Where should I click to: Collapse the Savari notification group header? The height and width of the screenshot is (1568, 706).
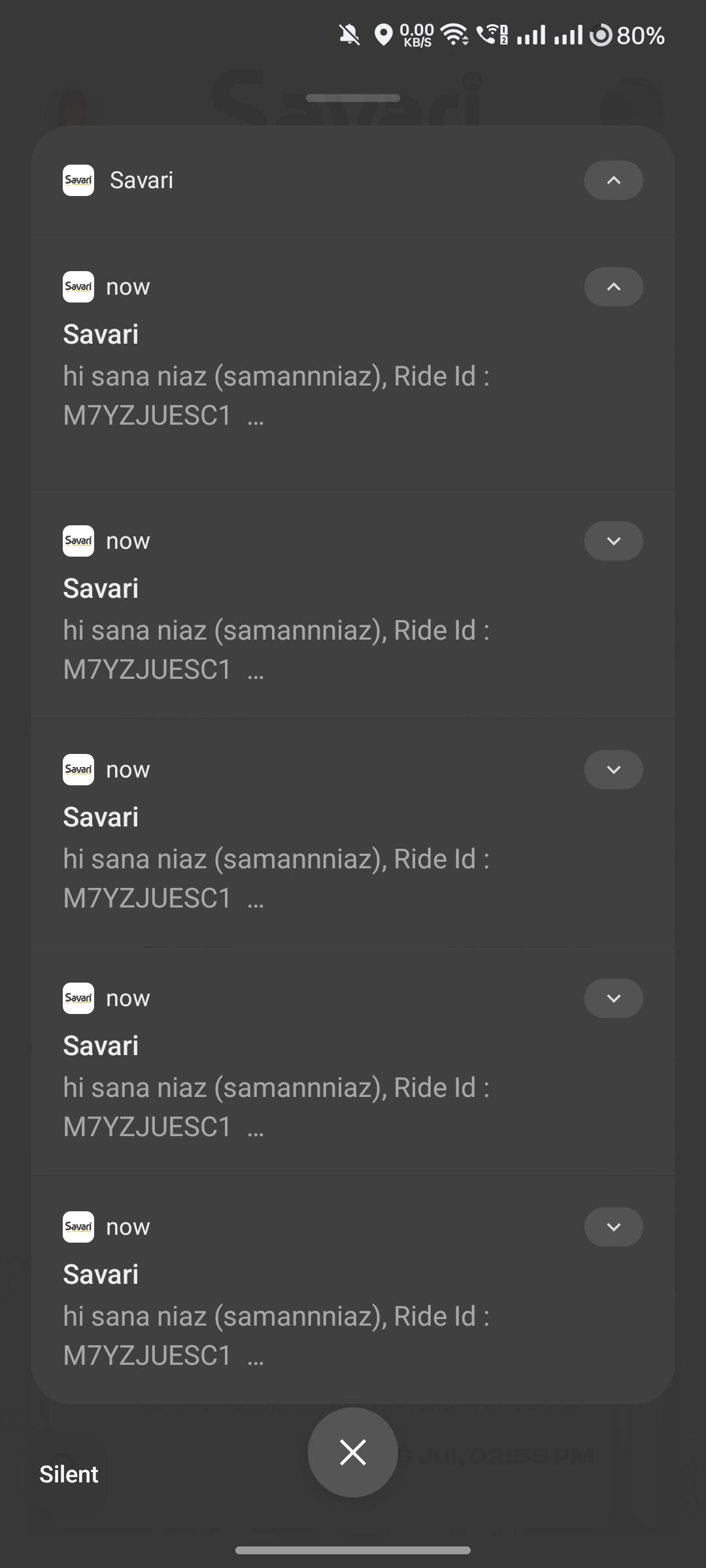pyautogui.click(x=613, y=180)
